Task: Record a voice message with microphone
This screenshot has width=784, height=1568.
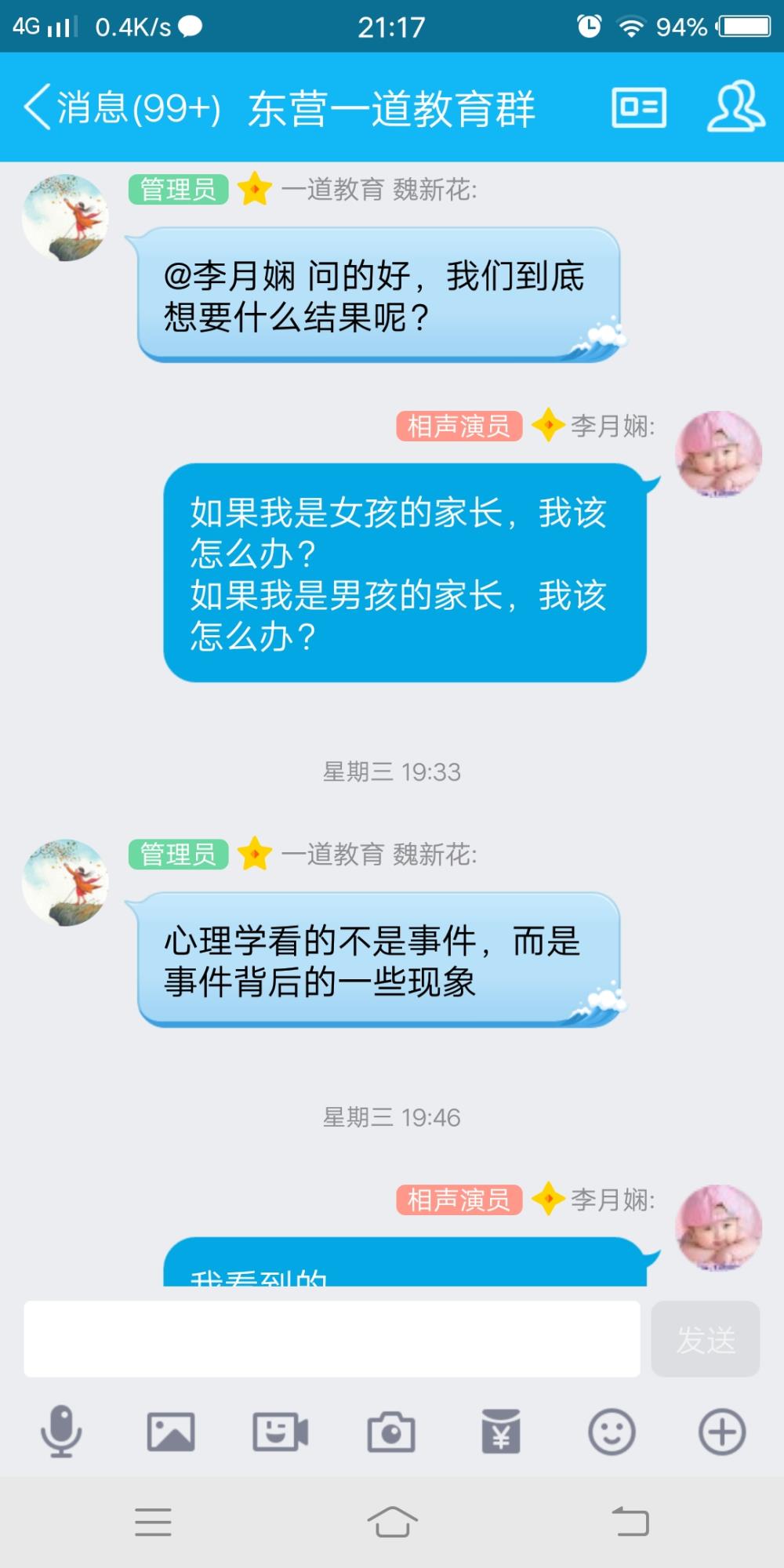Action: click(x=61, y=1432)
